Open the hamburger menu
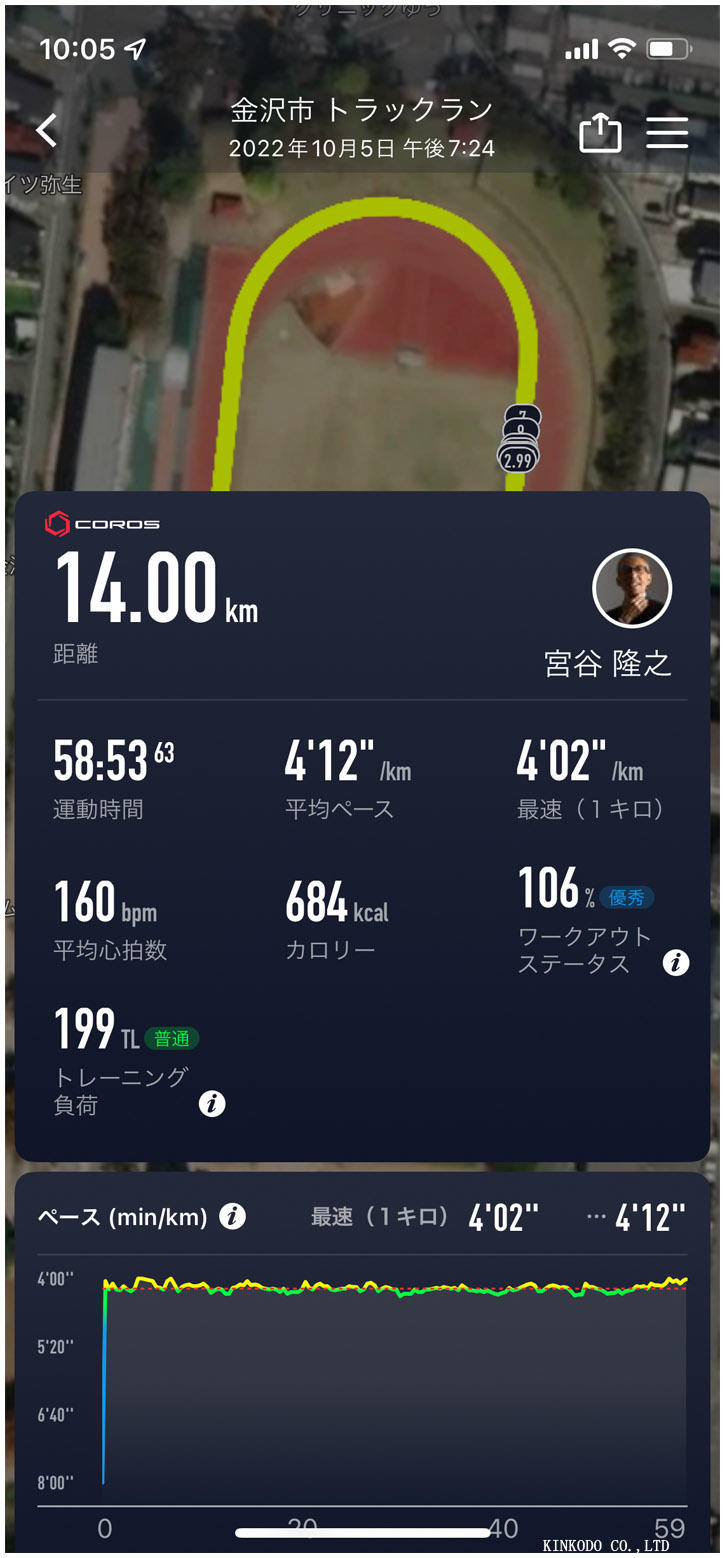The image size is (725, 1558). [667, 133]
